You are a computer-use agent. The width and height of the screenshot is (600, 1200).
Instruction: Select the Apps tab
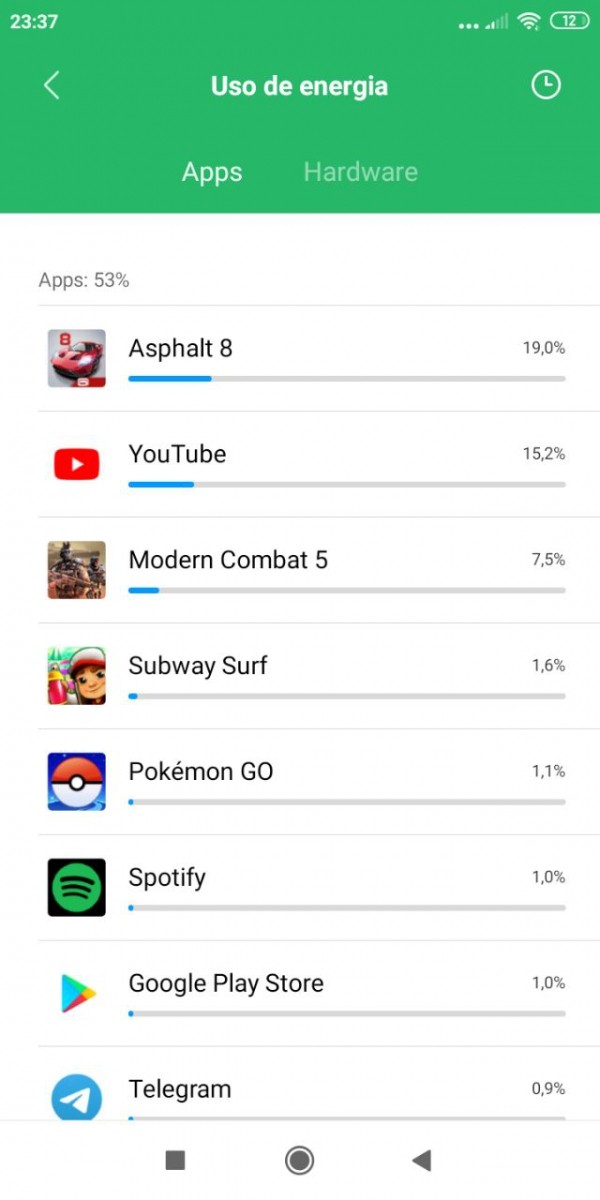coord(212,172)
